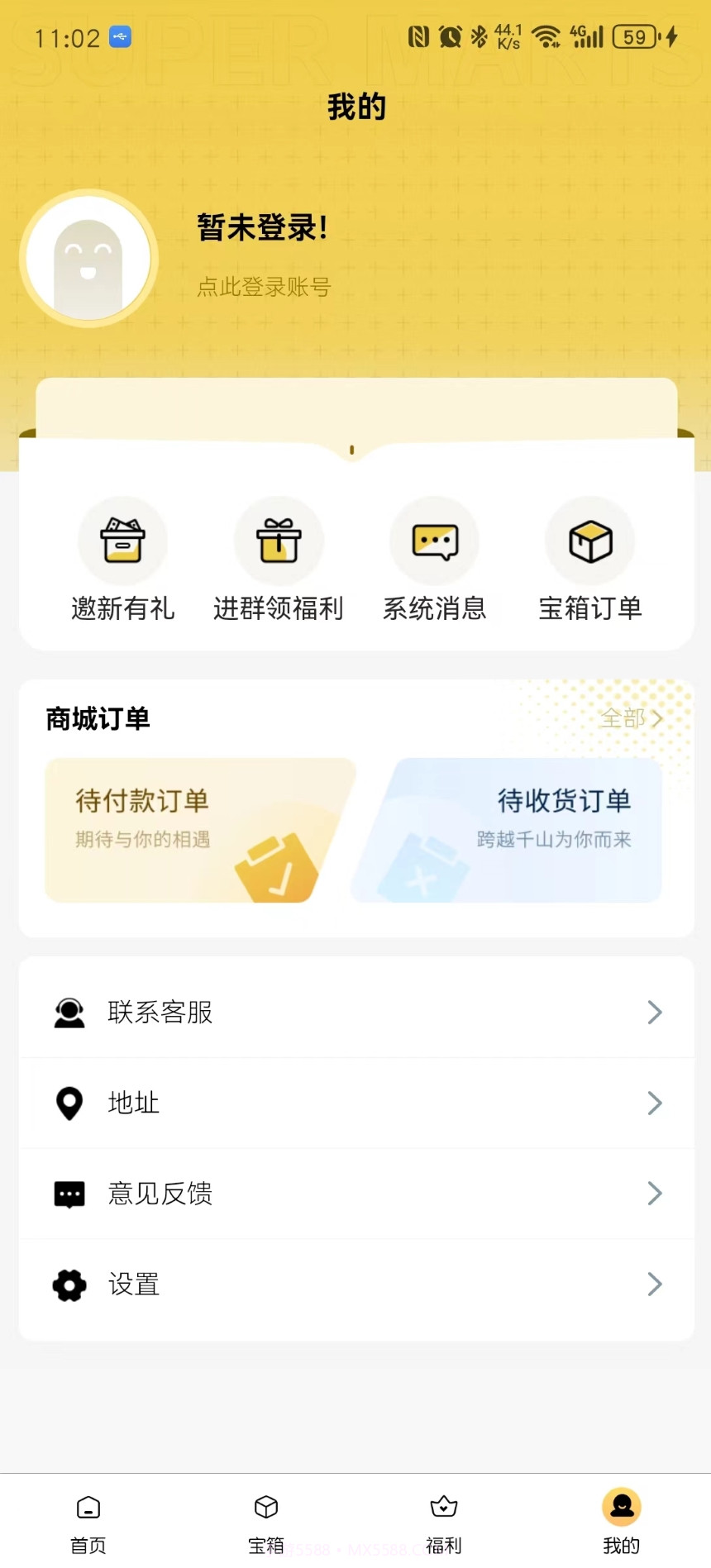Select the 地址 location pin icon
Image resolution: width=711 pixels, height=1568 pixels.
pyautogui.click(x=69, y=1103)
